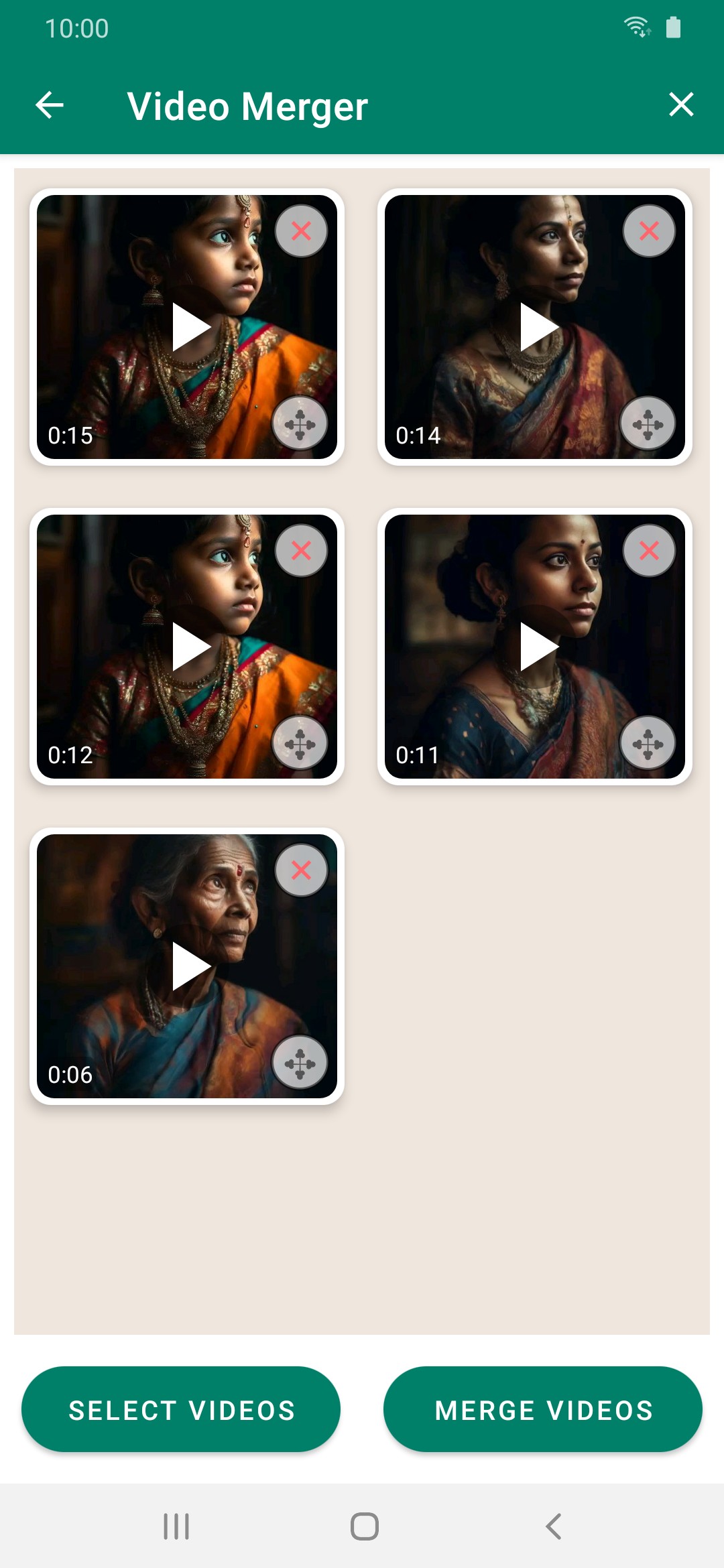This screenshot has height=1568, width=724.
Task: Remove the 0:15 video
Action: pos(301,231)
